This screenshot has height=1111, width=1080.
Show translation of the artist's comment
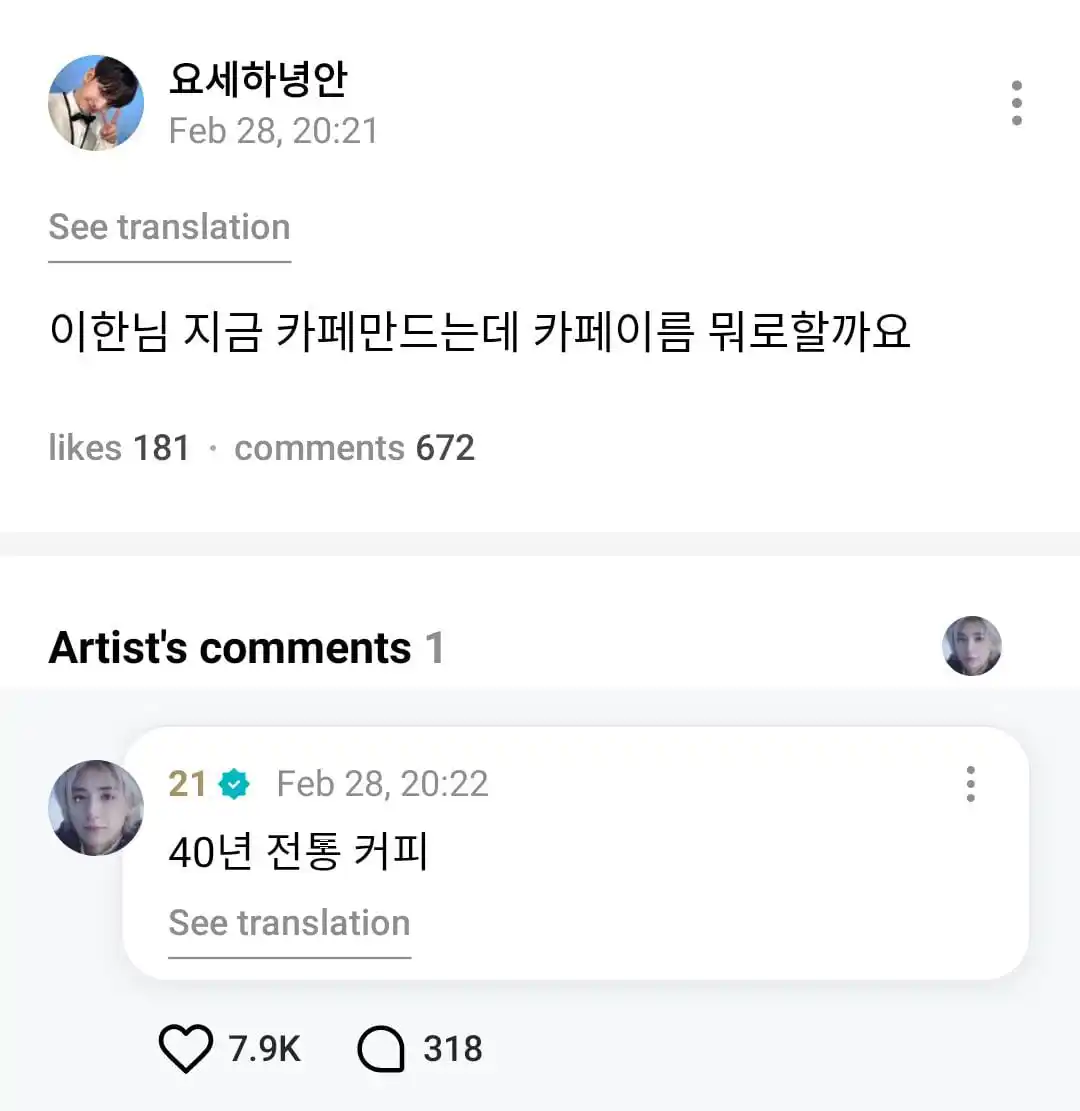288,923
